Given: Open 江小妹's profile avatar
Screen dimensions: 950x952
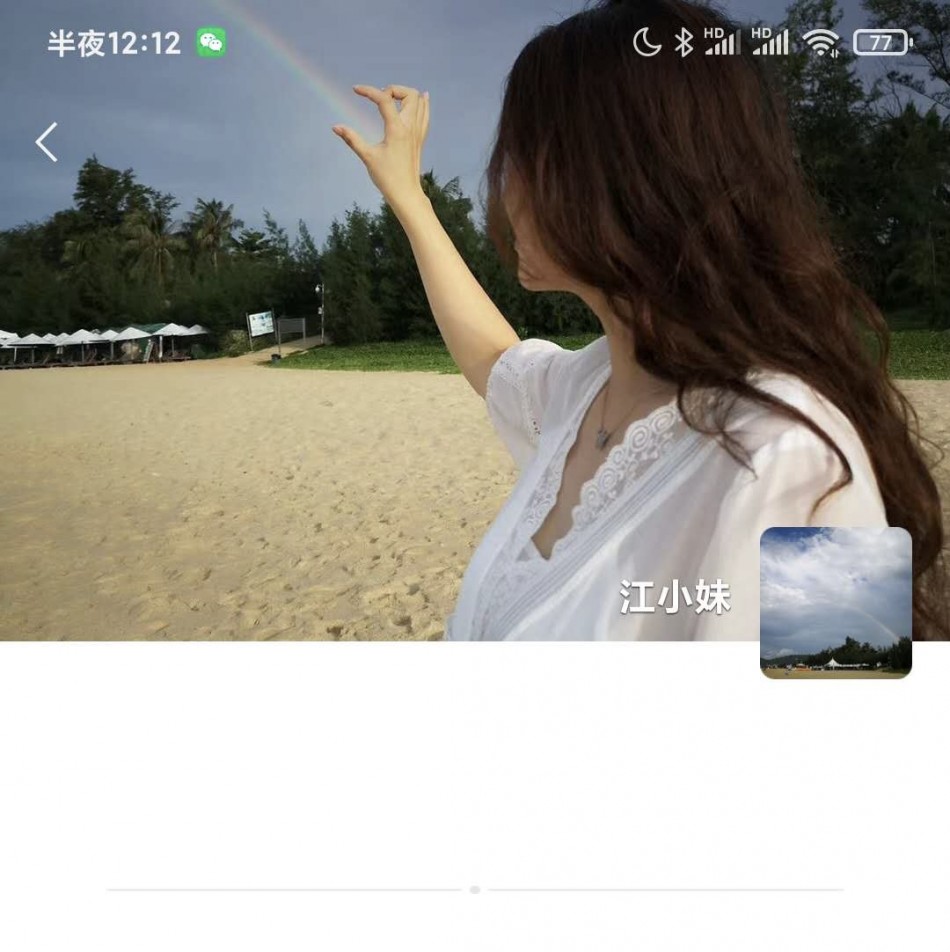Looking at the screenshot, I should pyautogui.click(x=835, y=602).
